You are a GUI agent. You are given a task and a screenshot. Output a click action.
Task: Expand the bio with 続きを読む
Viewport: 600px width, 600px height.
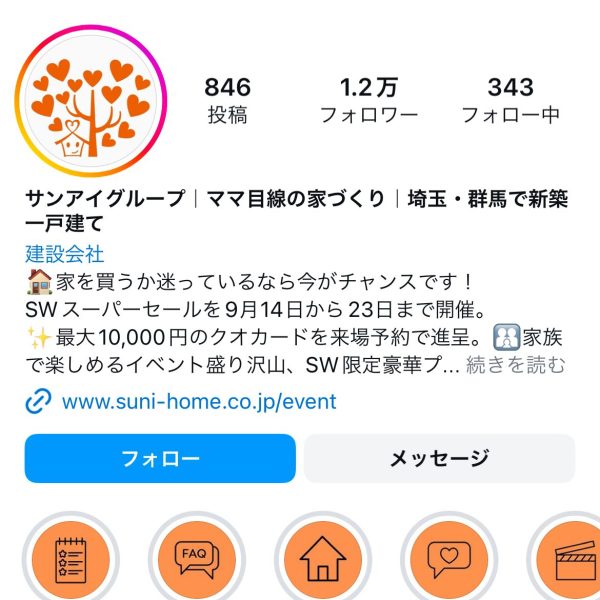(x=516, y=364)
